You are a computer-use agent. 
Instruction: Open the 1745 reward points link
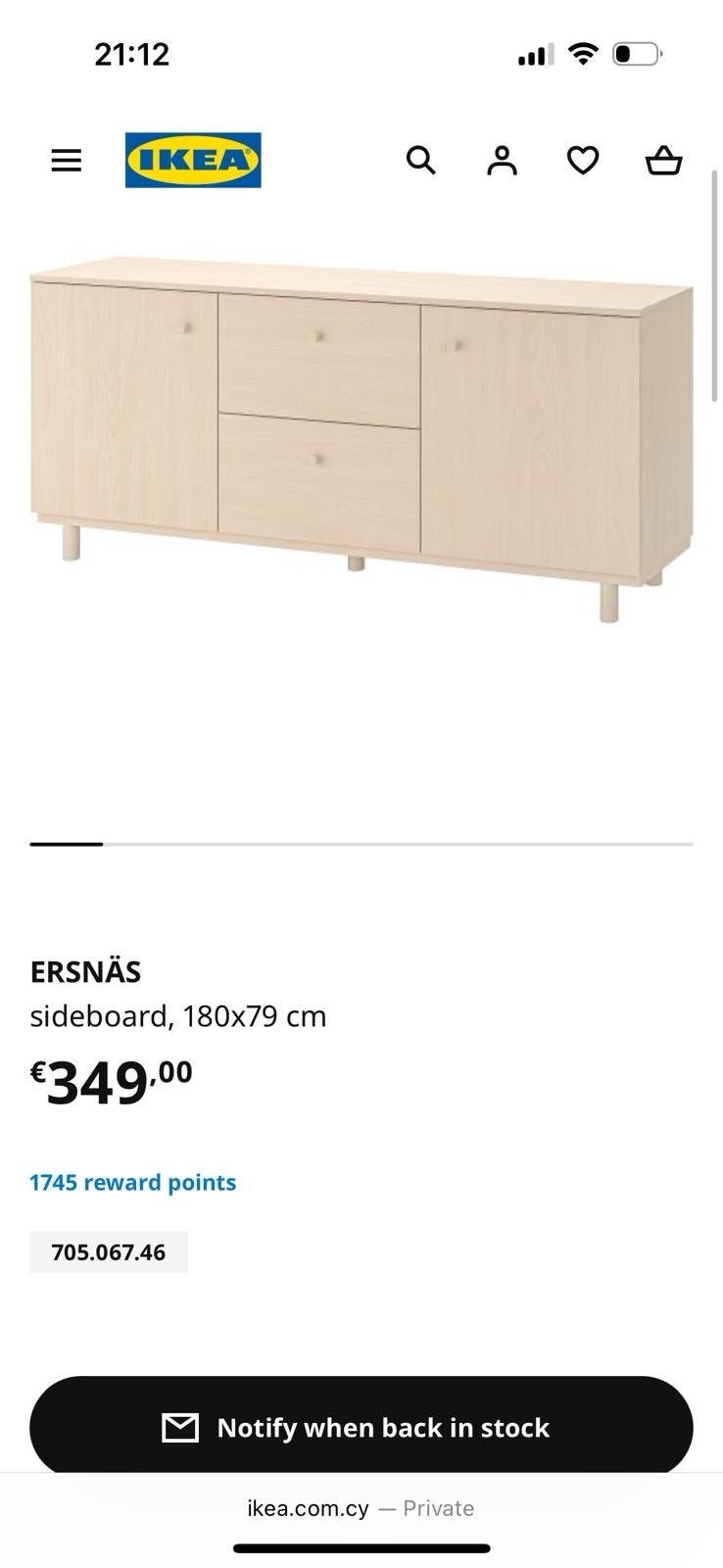132,1182
